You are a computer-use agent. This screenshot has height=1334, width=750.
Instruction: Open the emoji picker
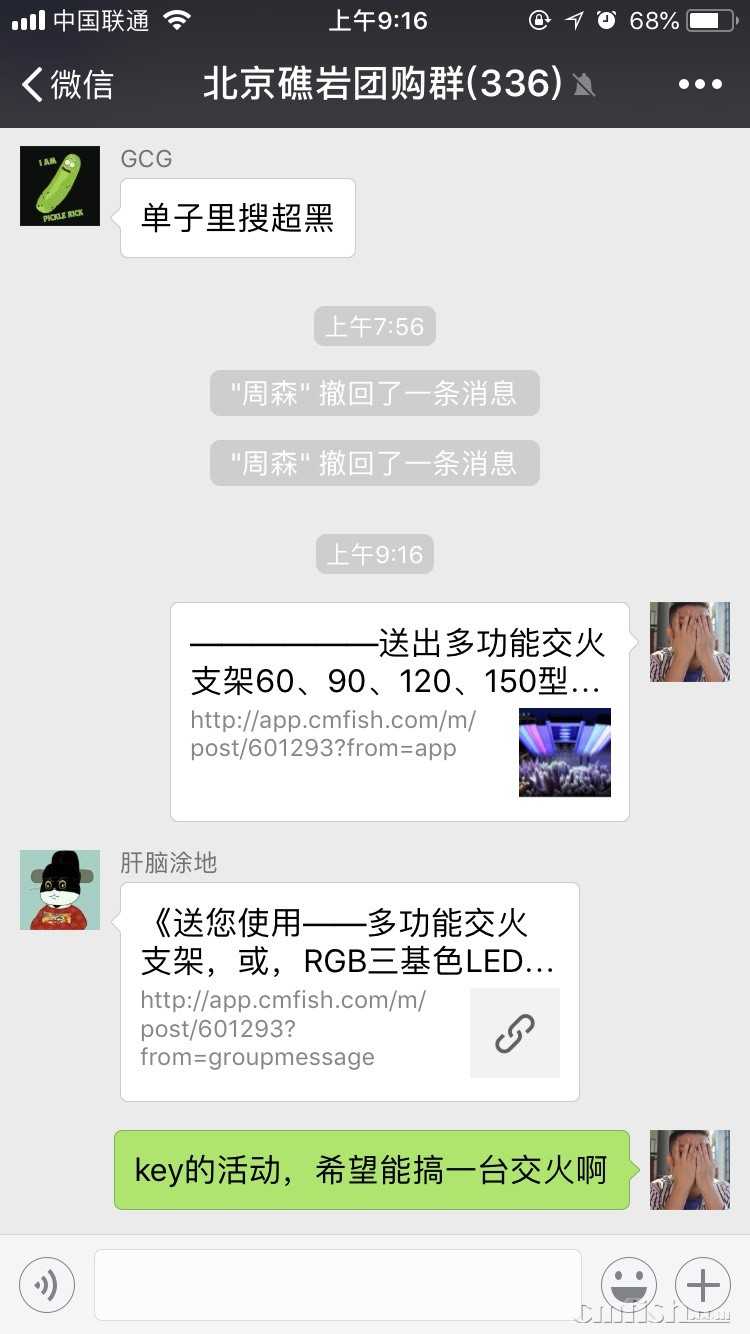(629, 1285)
